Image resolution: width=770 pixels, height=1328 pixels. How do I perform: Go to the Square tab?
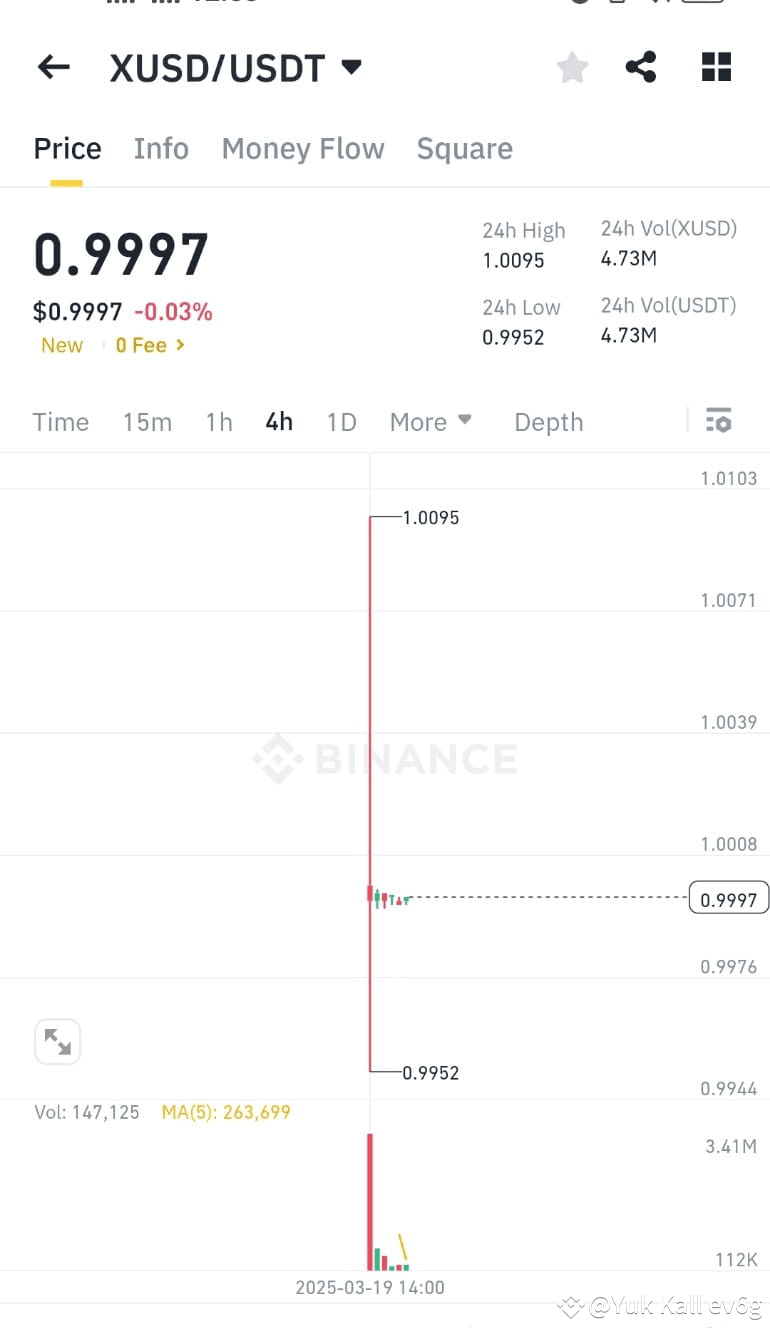pos(464,148)
